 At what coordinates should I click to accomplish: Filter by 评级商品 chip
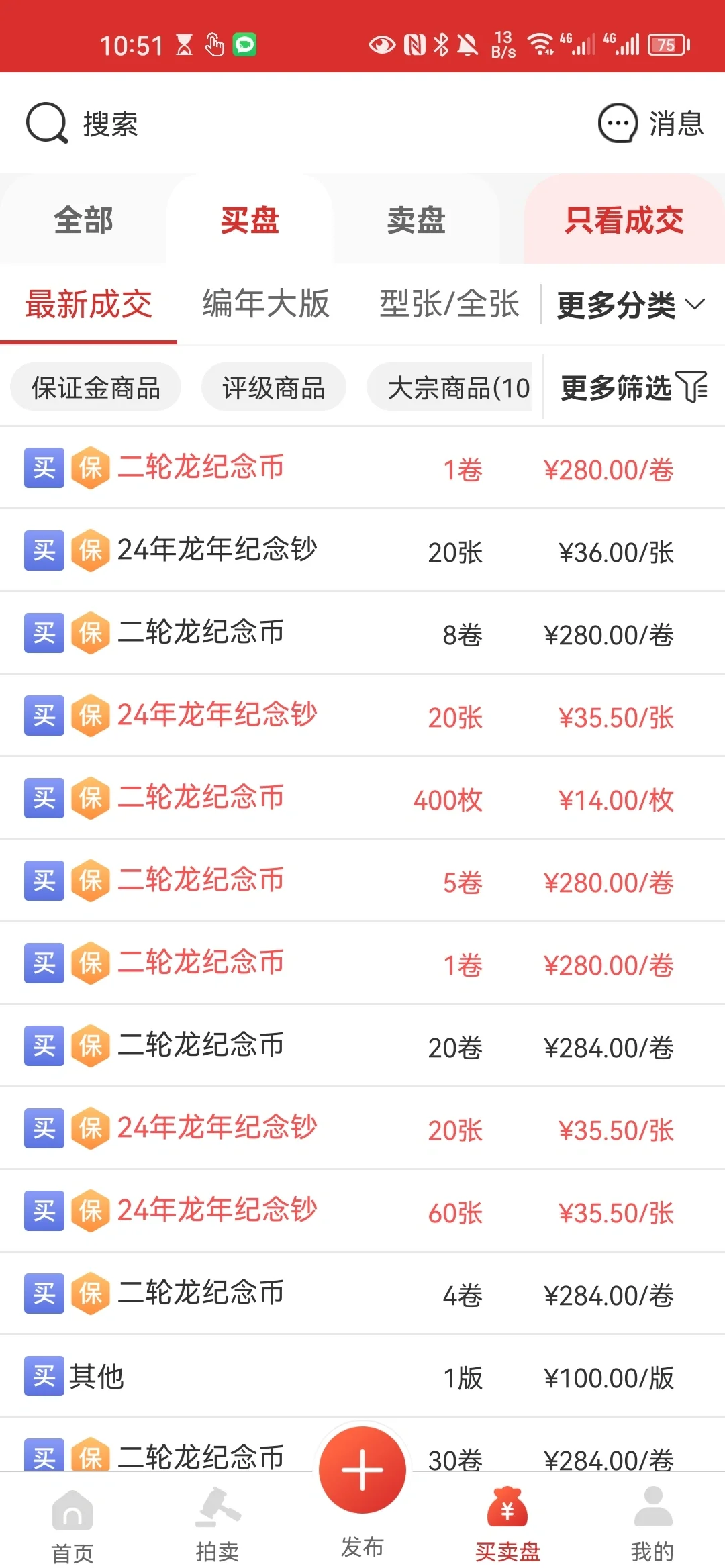point(274,387)
